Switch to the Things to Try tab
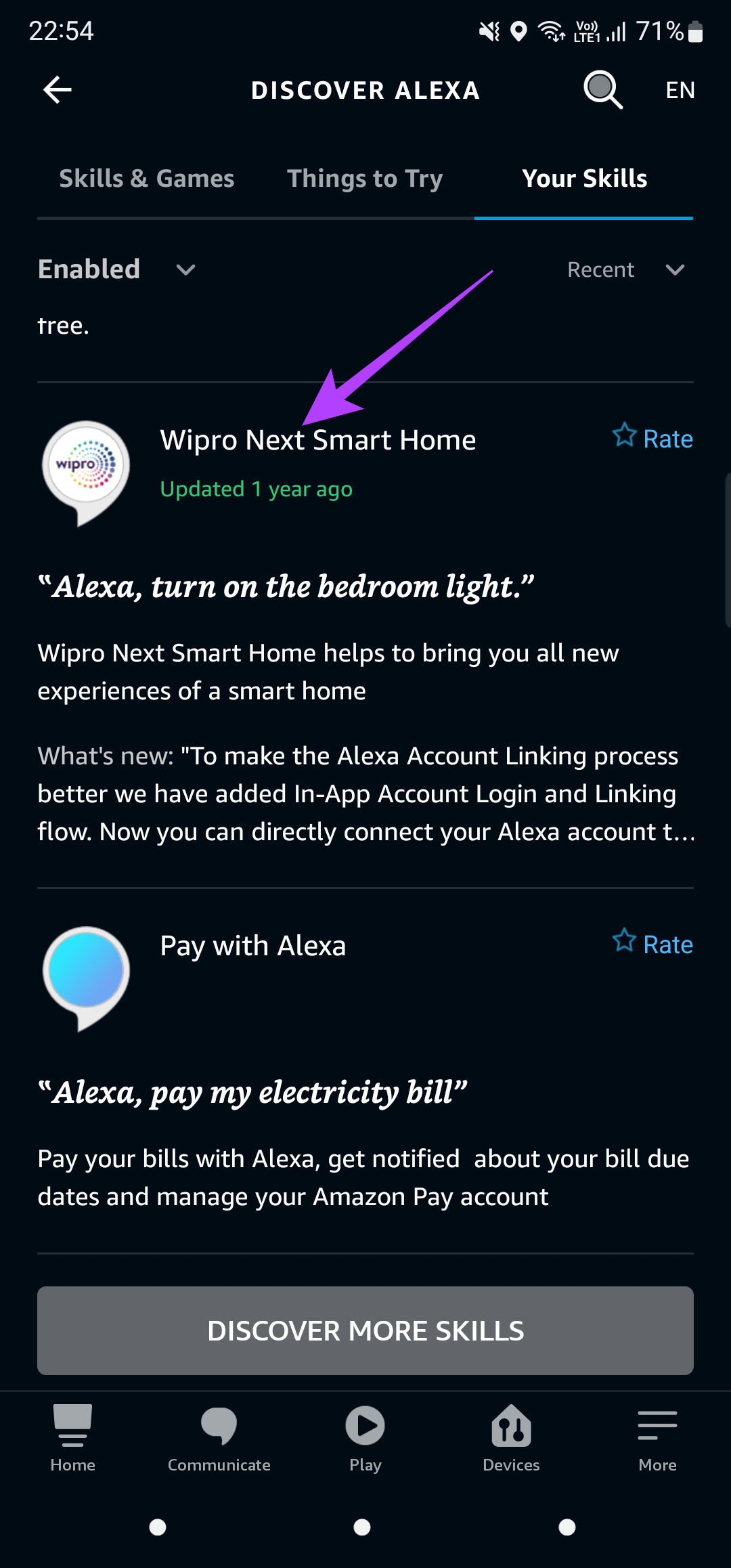Screen dimensions: 731x1568 365,179
